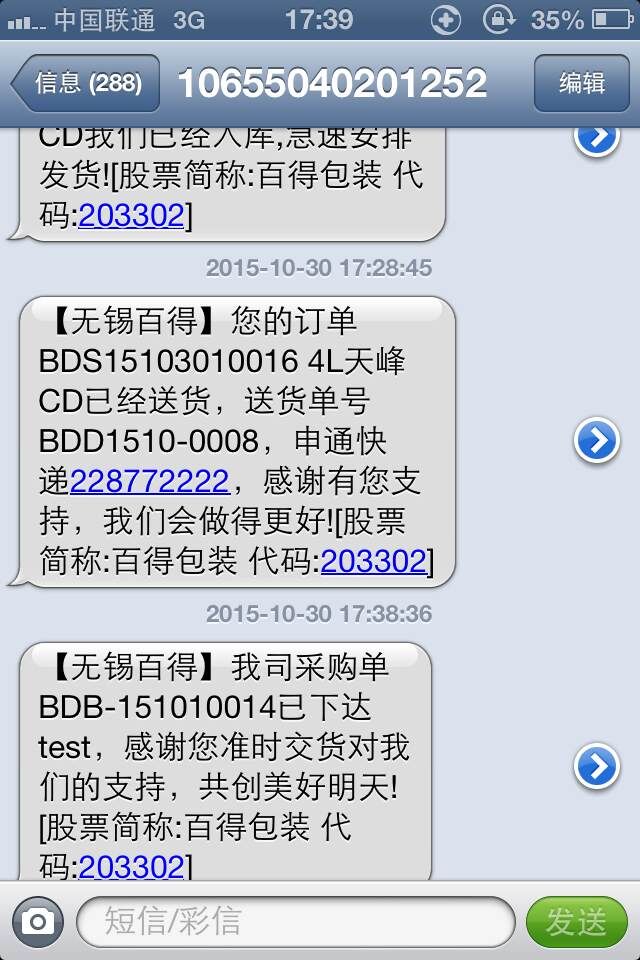
Task: Tap the 编辑 button
Action: coord(581,83)
